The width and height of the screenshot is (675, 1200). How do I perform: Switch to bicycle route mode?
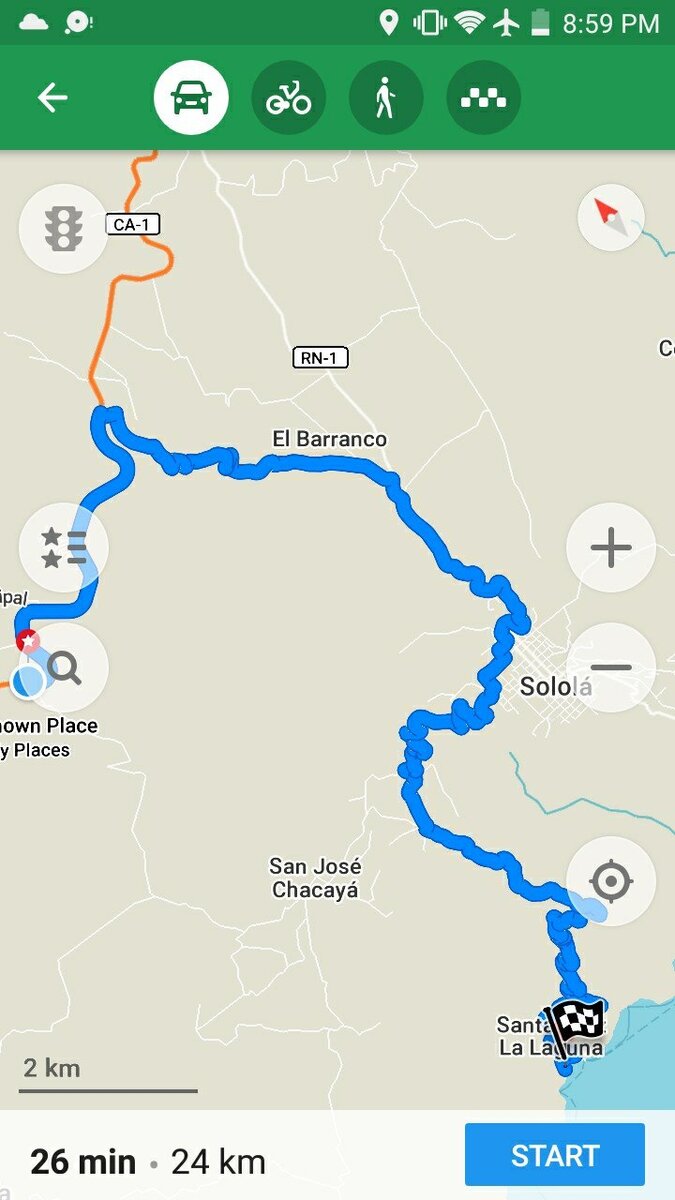[x=288, y=98]
